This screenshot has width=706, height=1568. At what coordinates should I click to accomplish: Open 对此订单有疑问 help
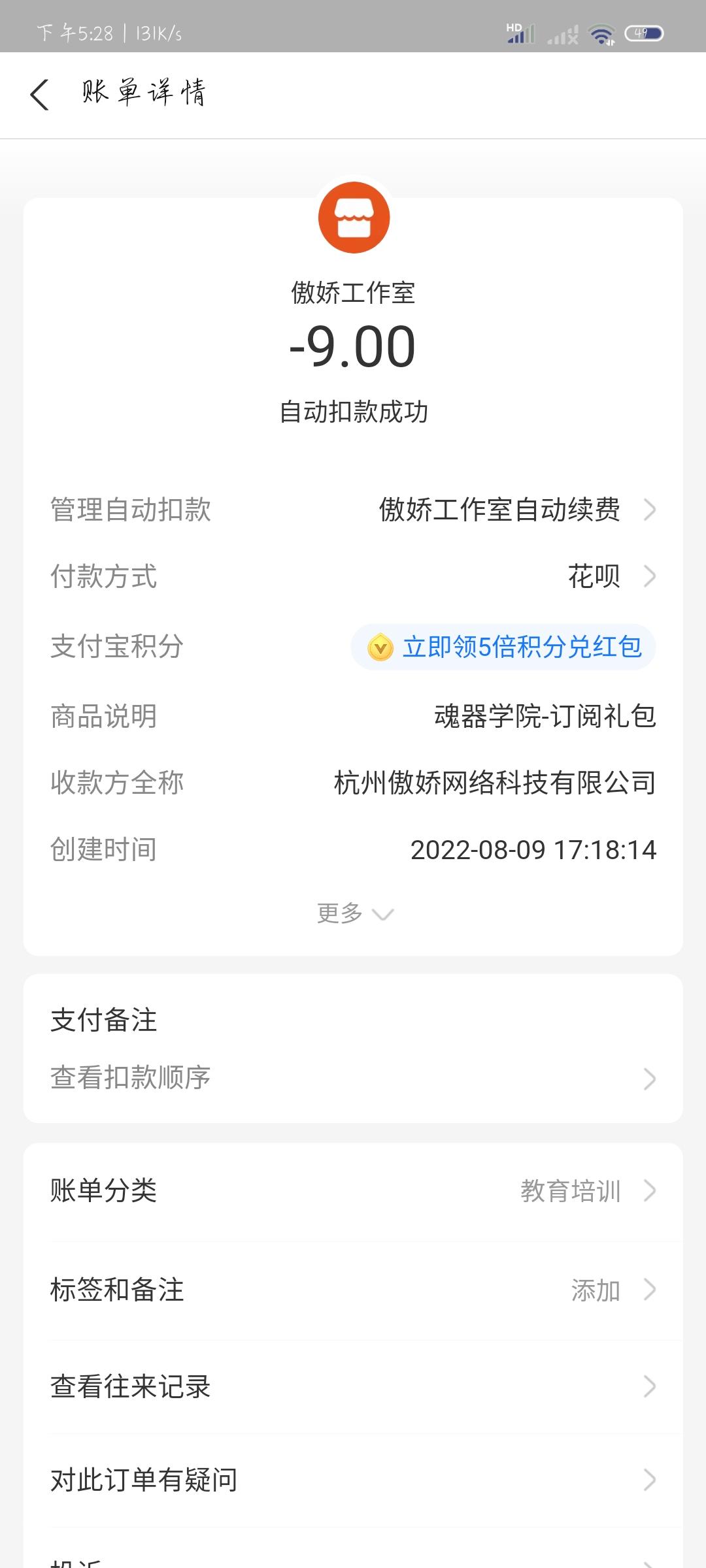[353, 1479]
